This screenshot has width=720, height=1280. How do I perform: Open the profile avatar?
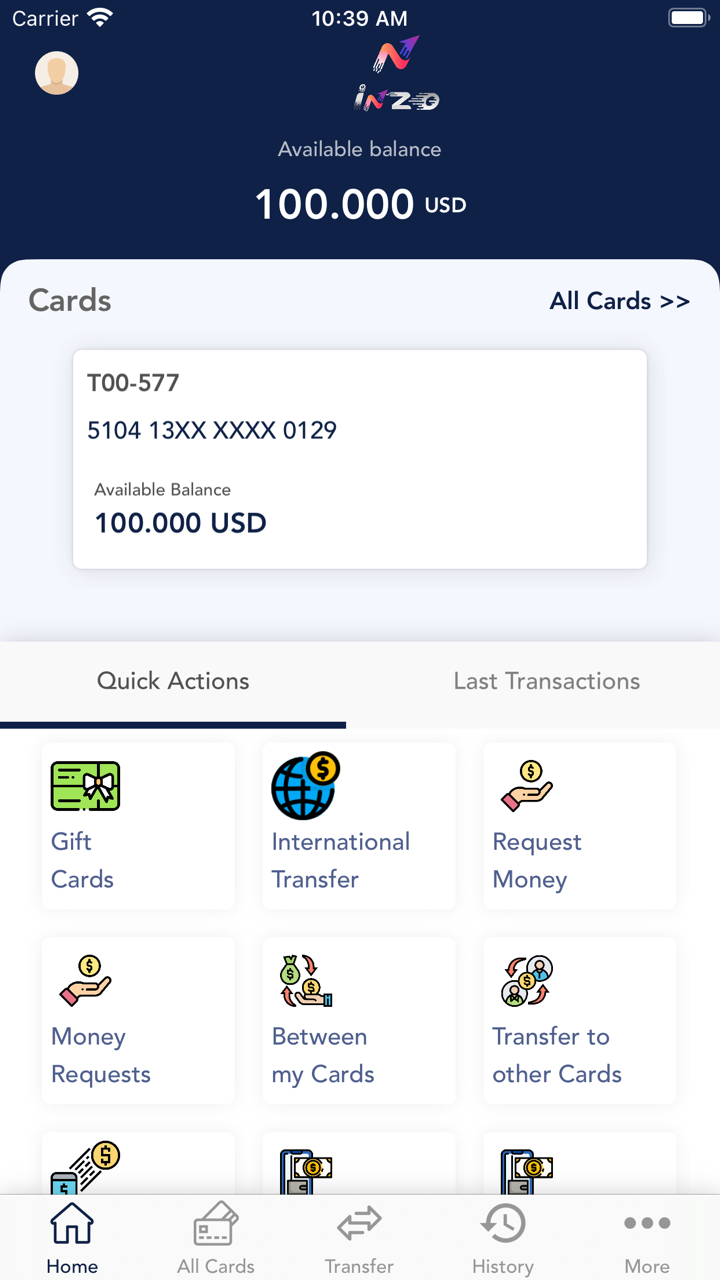(57, 73)
